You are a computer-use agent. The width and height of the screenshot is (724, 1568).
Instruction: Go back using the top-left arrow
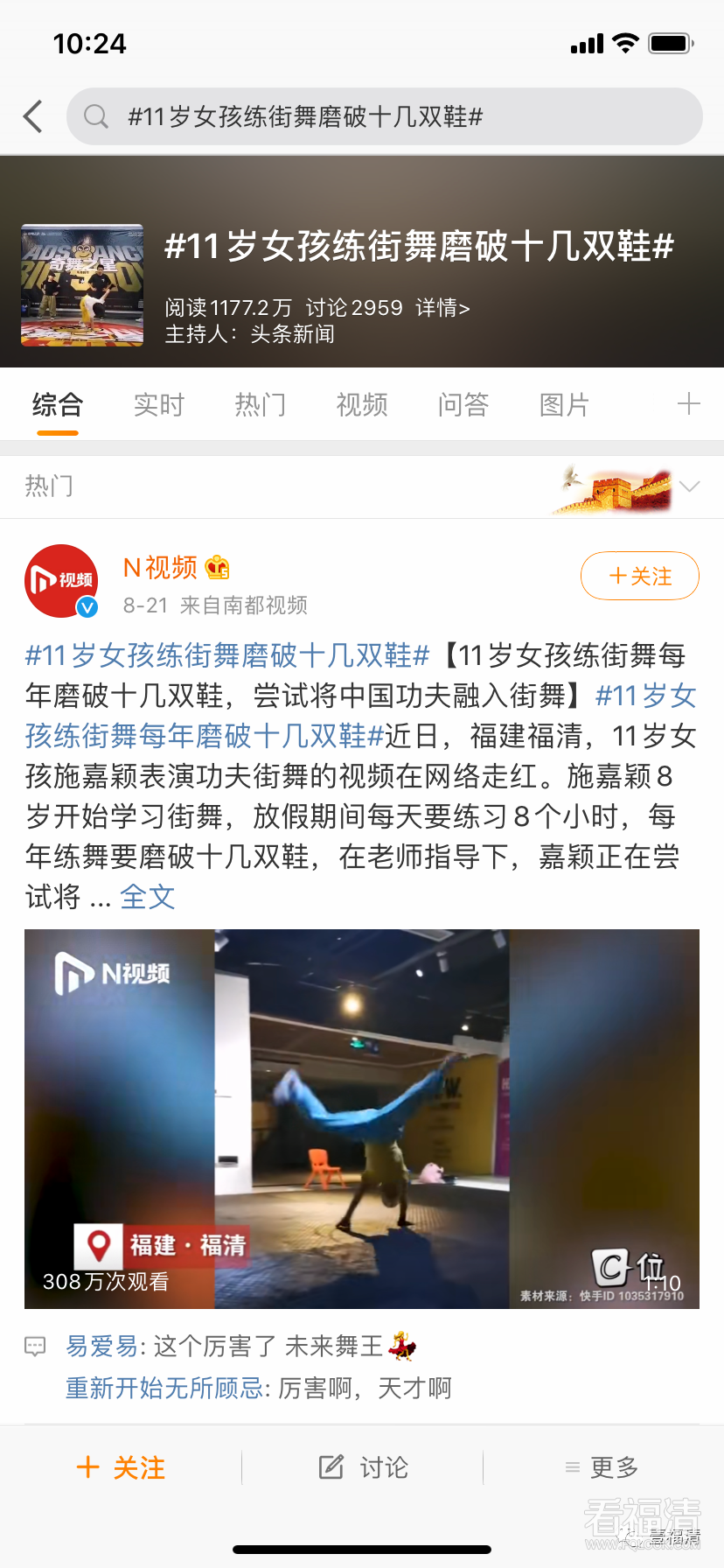click(33, 116)
